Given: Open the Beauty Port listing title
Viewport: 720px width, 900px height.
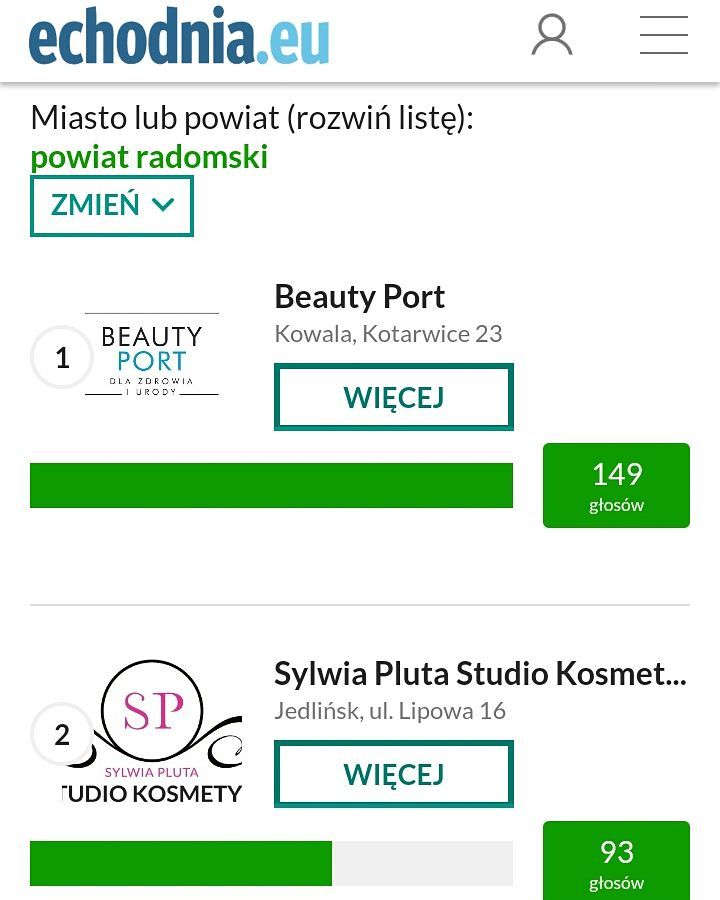Looking at the screenshot, I should pos(359,297).
